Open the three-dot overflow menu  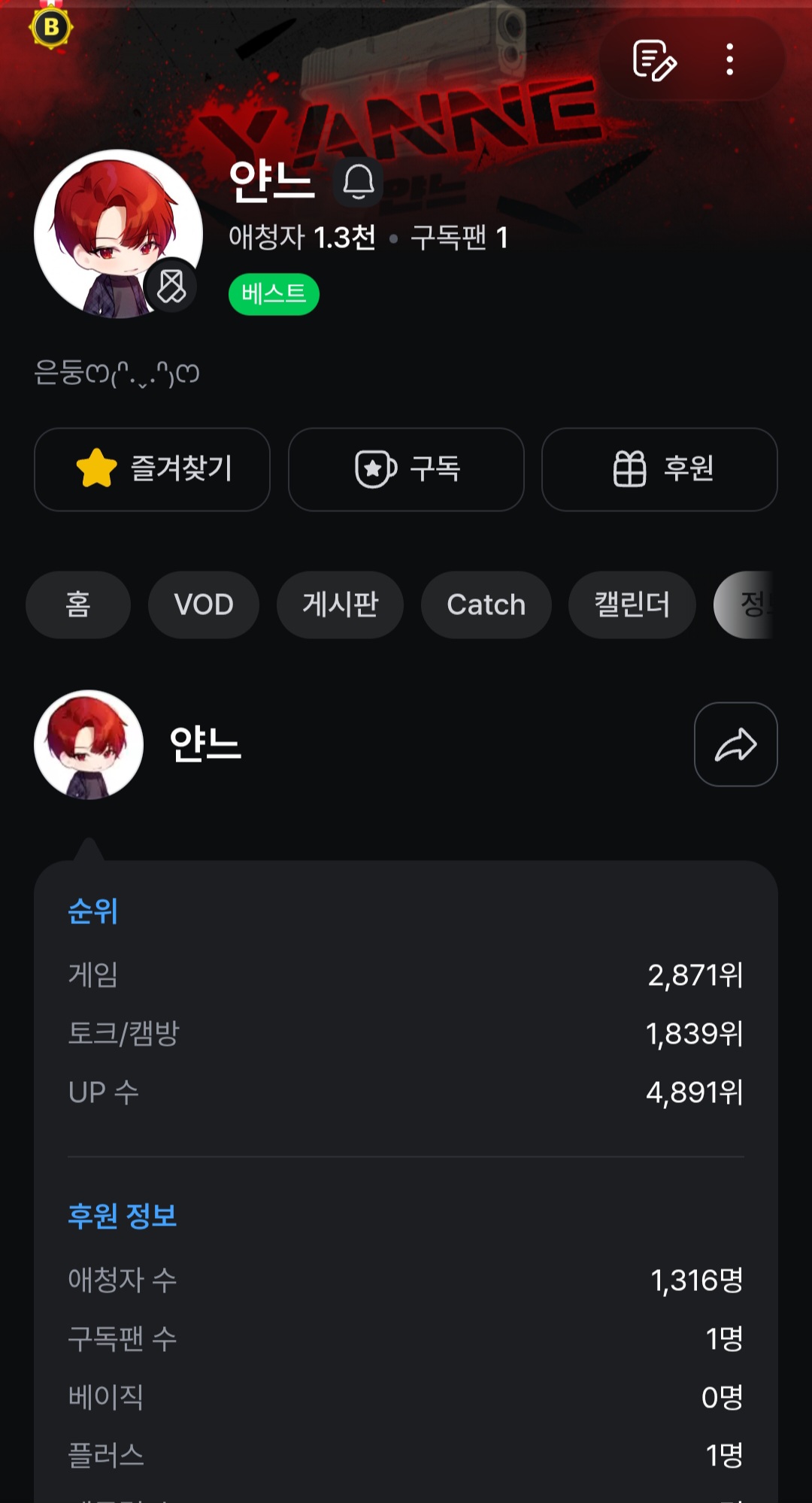[729, 60]
